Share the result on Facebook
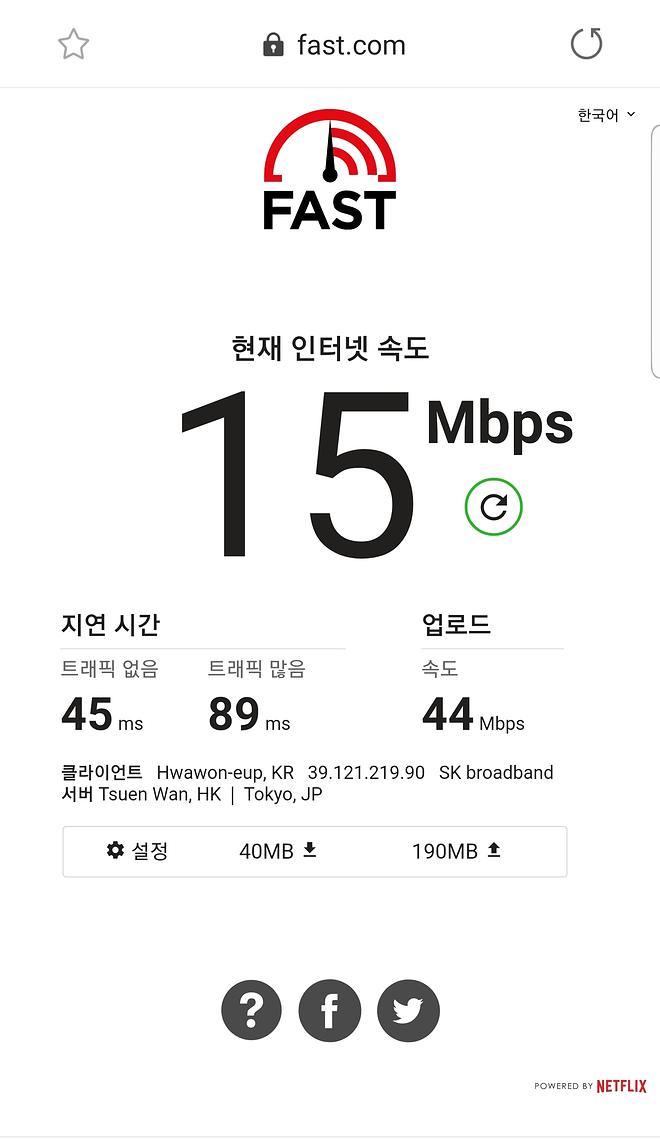The image size is (660, 1140). [x=329, y=1011]
